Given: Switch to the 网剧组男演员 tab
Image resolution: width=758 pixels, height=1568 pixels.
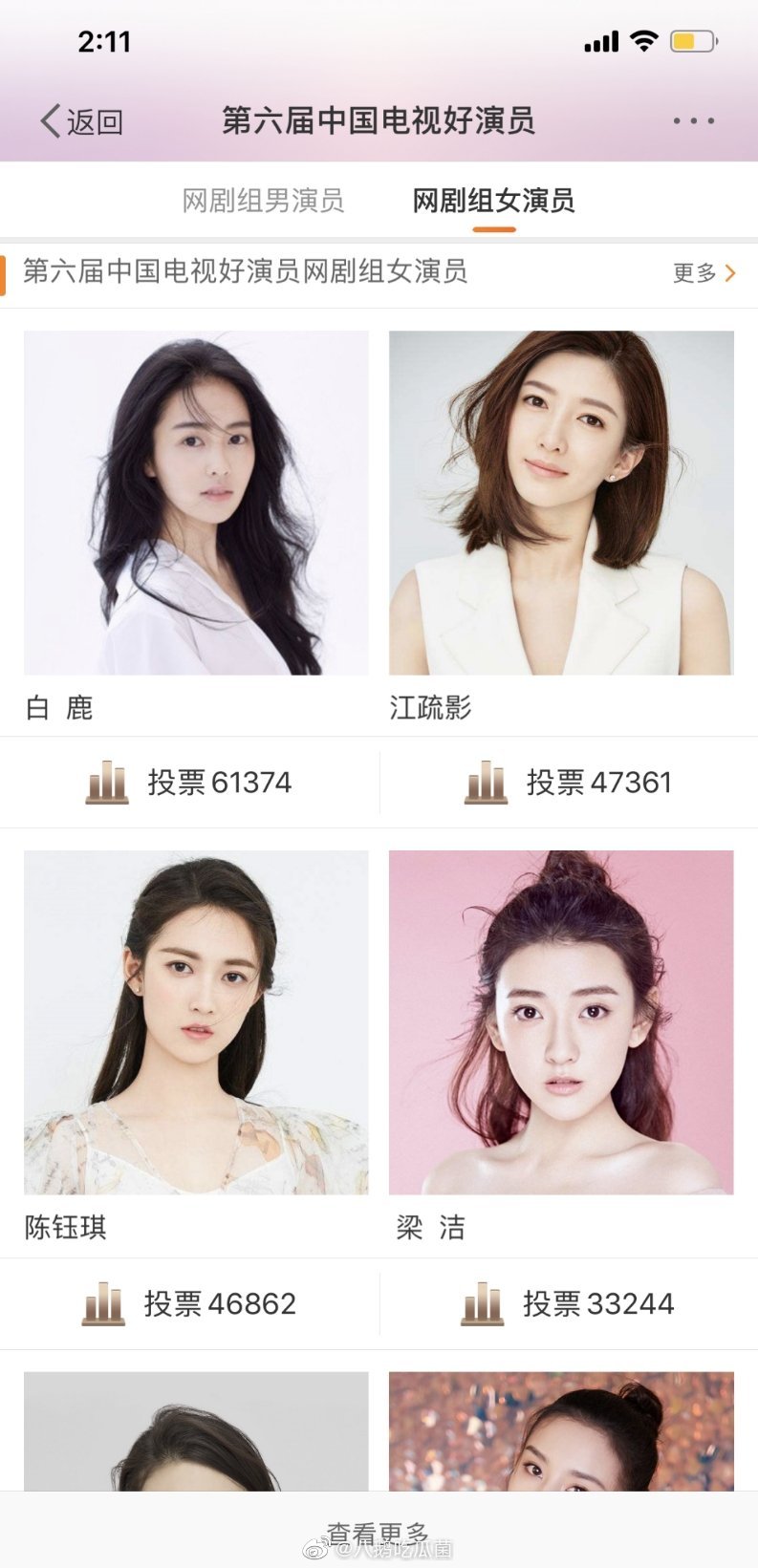Looking at the screenshot, I should click(x=263, y=201).
